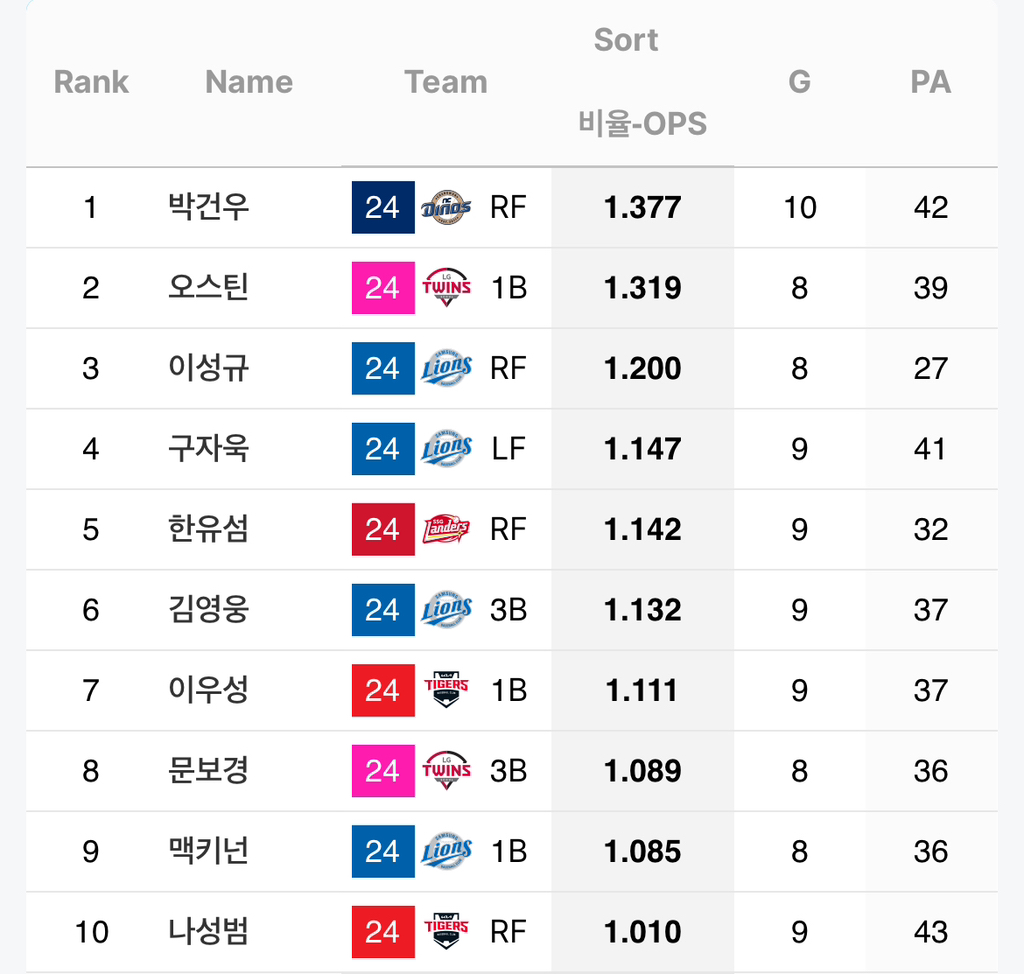Screen dimensions: 1024x974
Task: Open player 구자욱's page
Action: pos(208,449)
